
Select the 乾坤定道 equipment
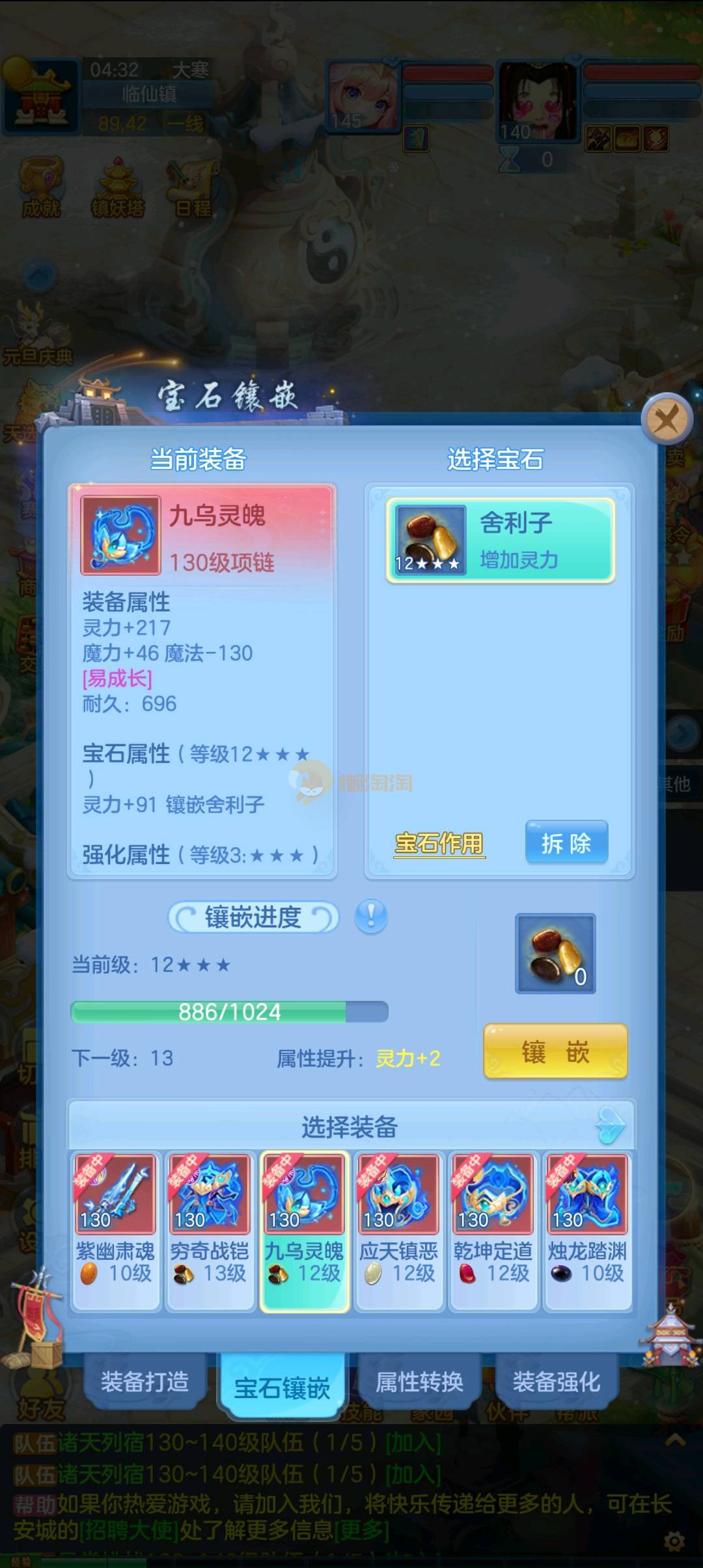(x=493, y=1229)
